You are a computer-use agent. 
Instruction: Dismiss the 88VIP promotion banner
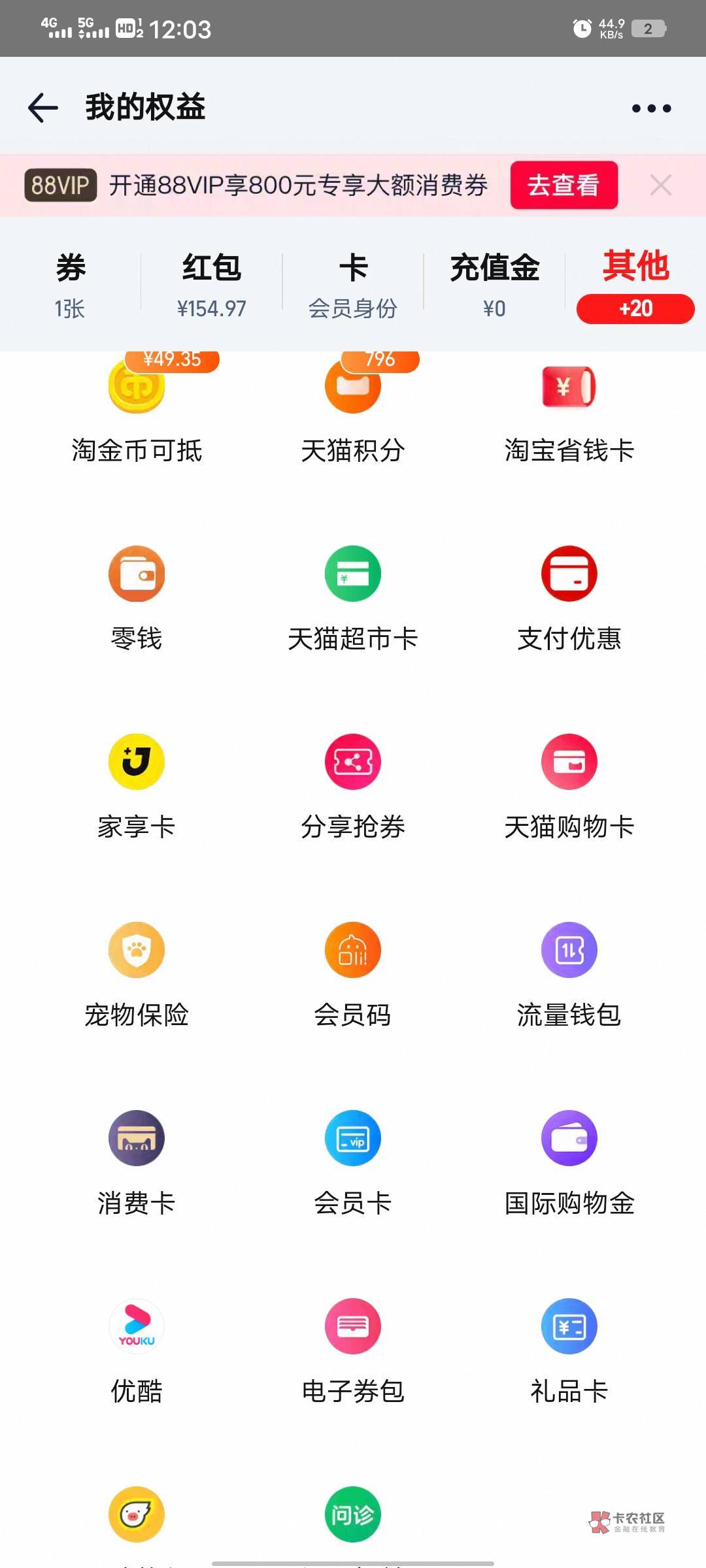[661, 186]
